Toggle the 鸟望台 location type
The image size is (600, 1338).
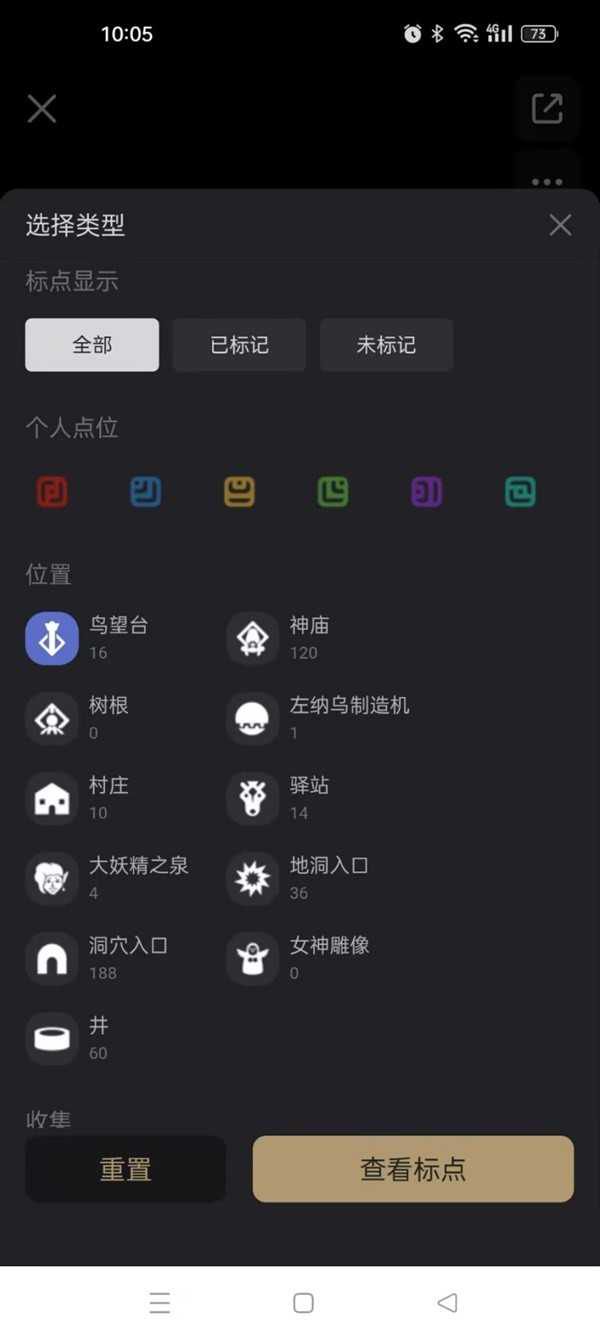point(52,638)
